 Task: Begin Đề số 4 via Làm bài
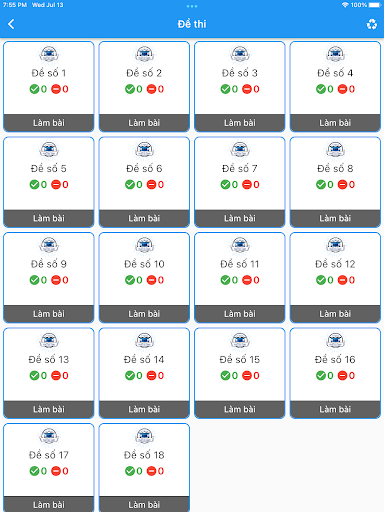click(x=335, y=123)
